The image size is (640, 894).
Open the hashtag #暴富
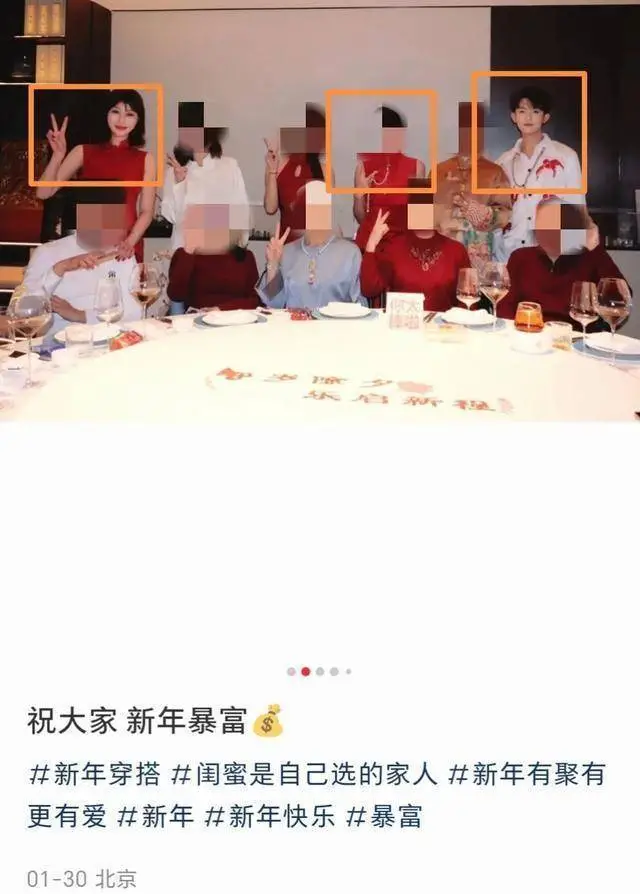point(384,816)
